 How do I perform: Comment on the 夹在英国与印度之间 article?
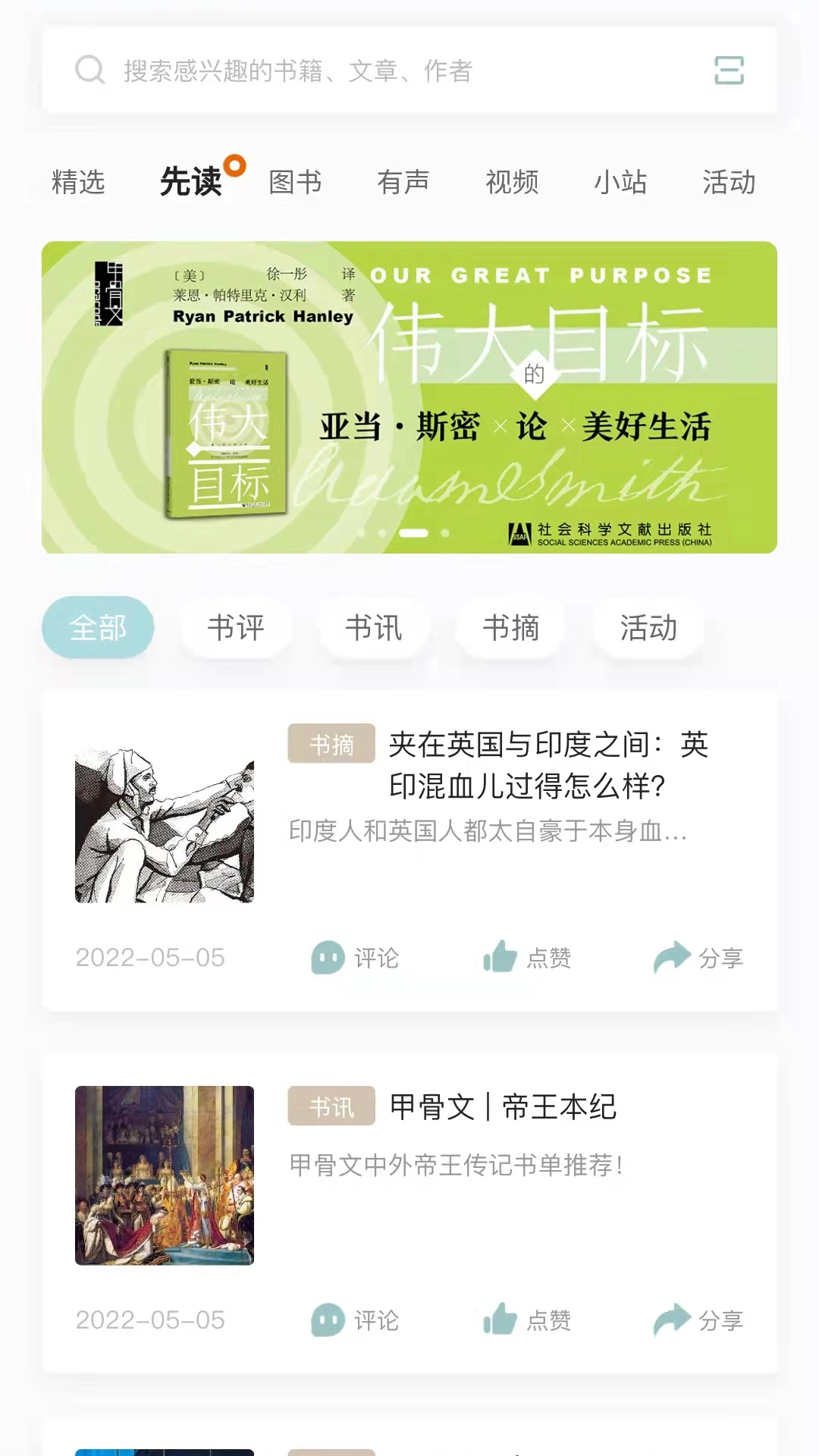[355, 958]
